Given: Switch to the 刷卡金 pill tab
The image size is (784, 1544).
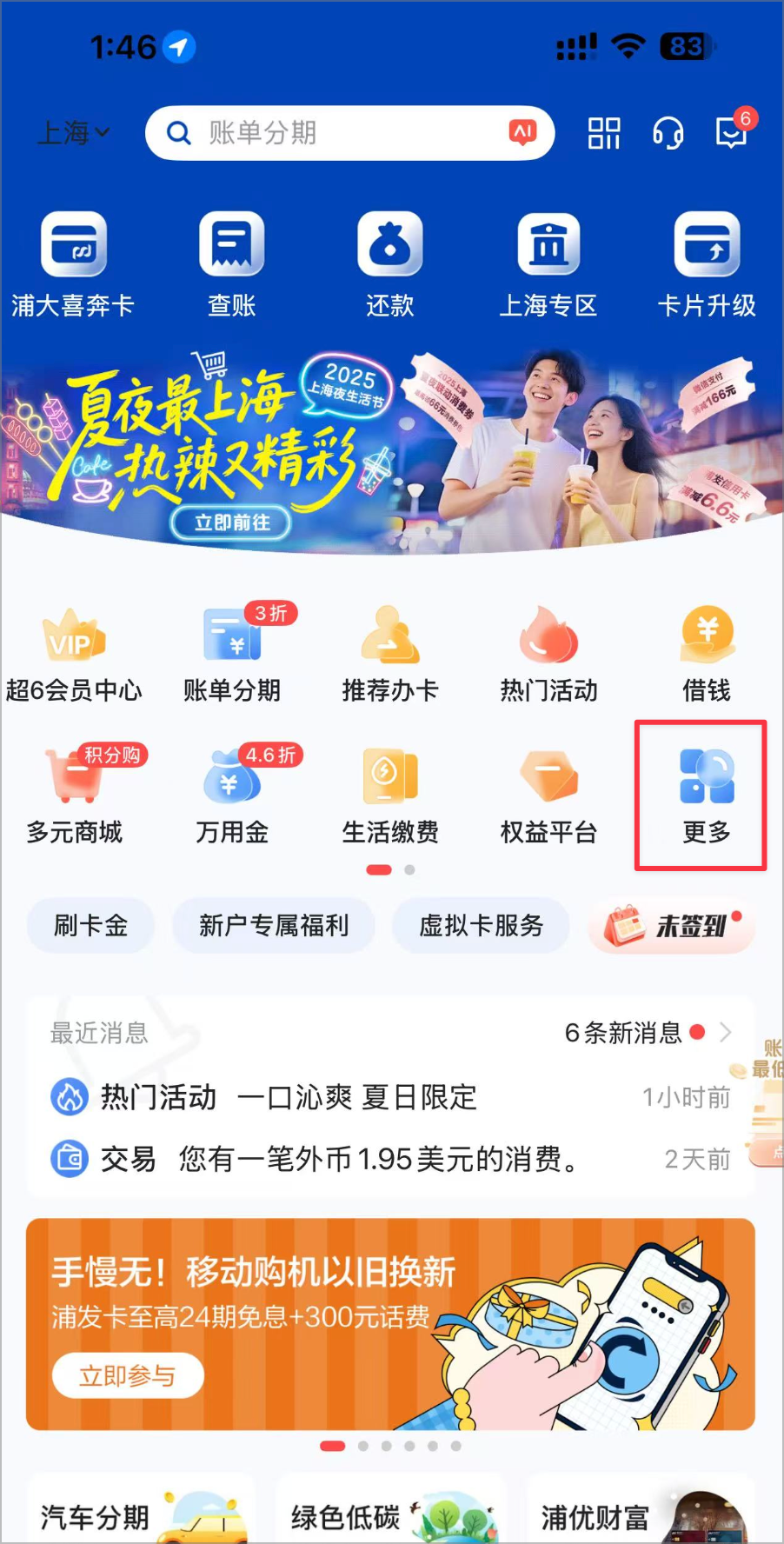Looking at the screenshot, I should (90, 925).
